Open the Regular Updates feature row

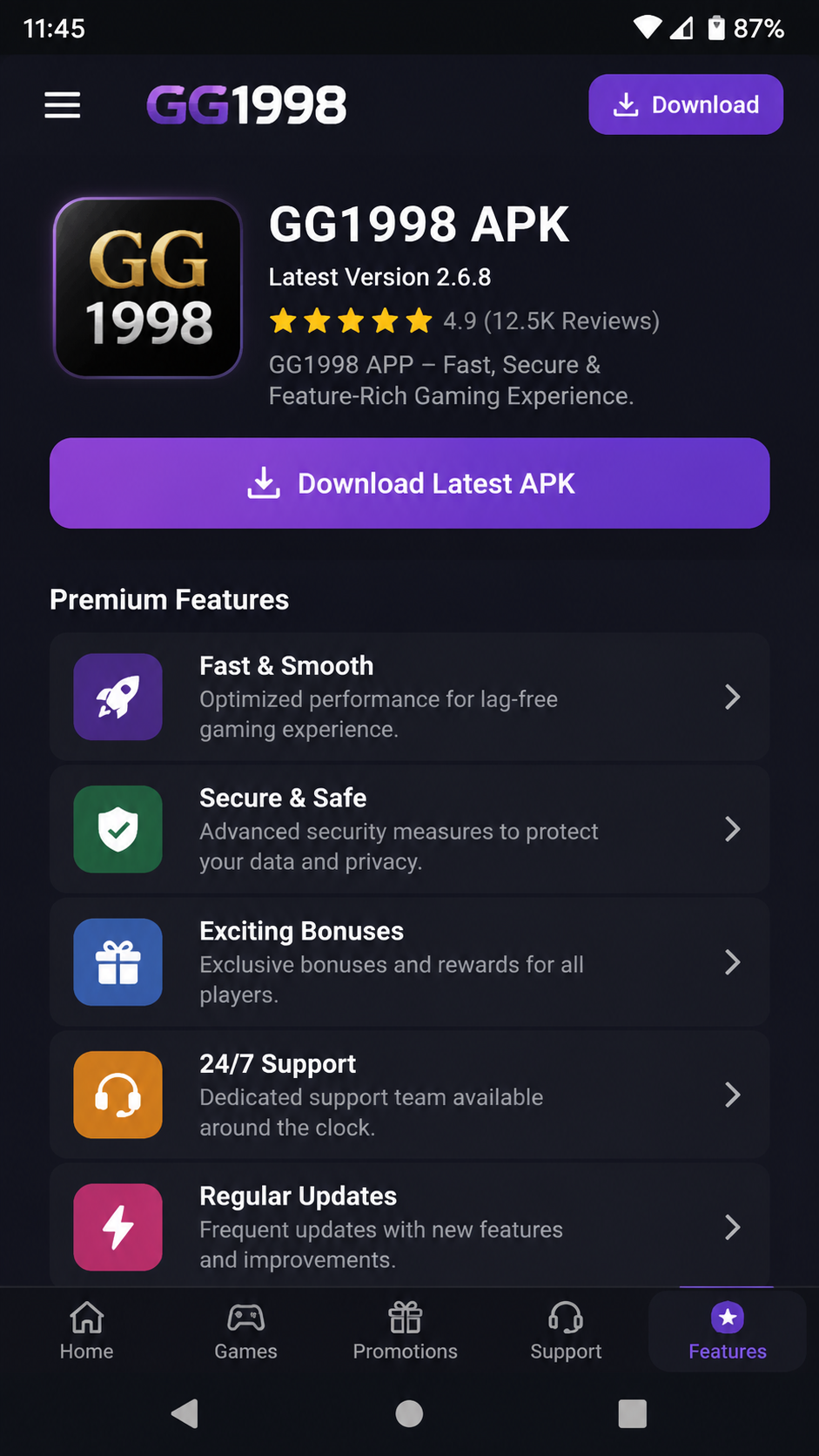click(x=409, y=1226)
